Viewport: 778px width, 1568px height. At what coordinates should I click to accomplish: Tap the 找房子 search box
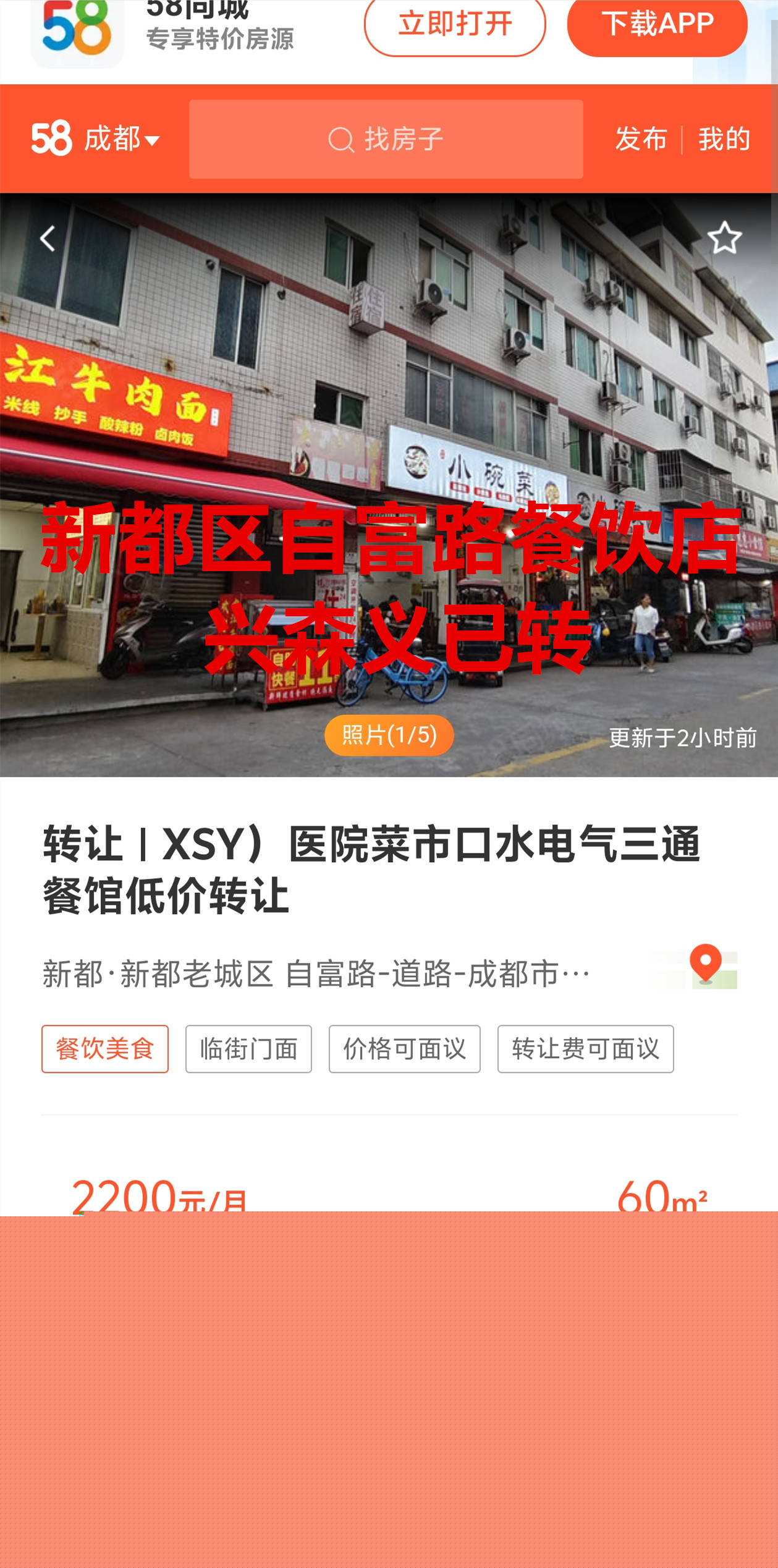tap(386, 139)
